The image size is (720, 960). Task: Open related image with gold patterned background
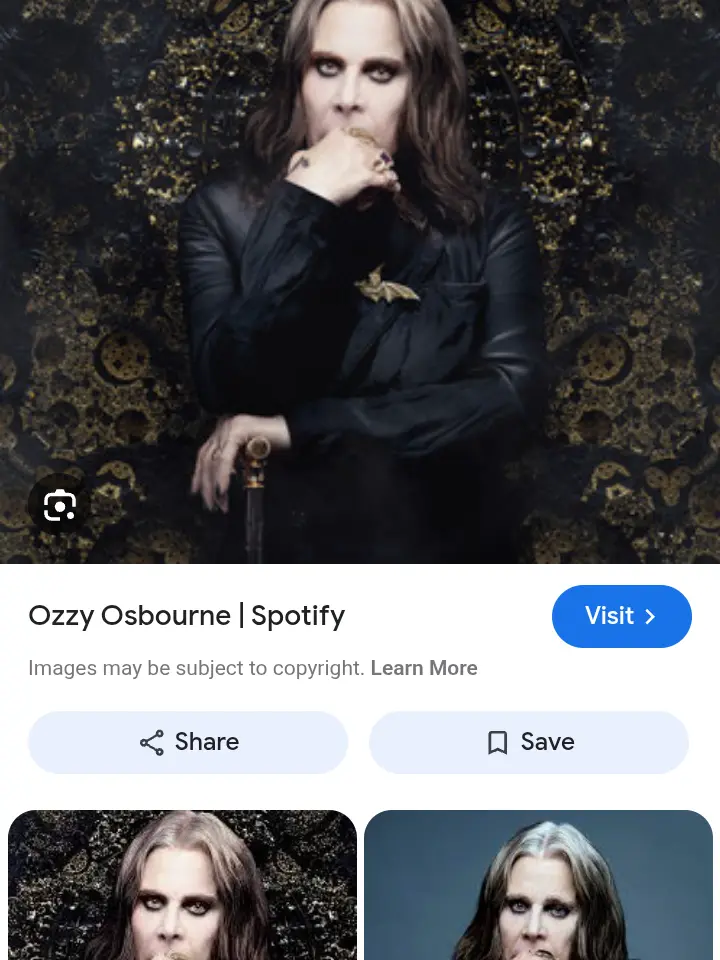(182, 885)
